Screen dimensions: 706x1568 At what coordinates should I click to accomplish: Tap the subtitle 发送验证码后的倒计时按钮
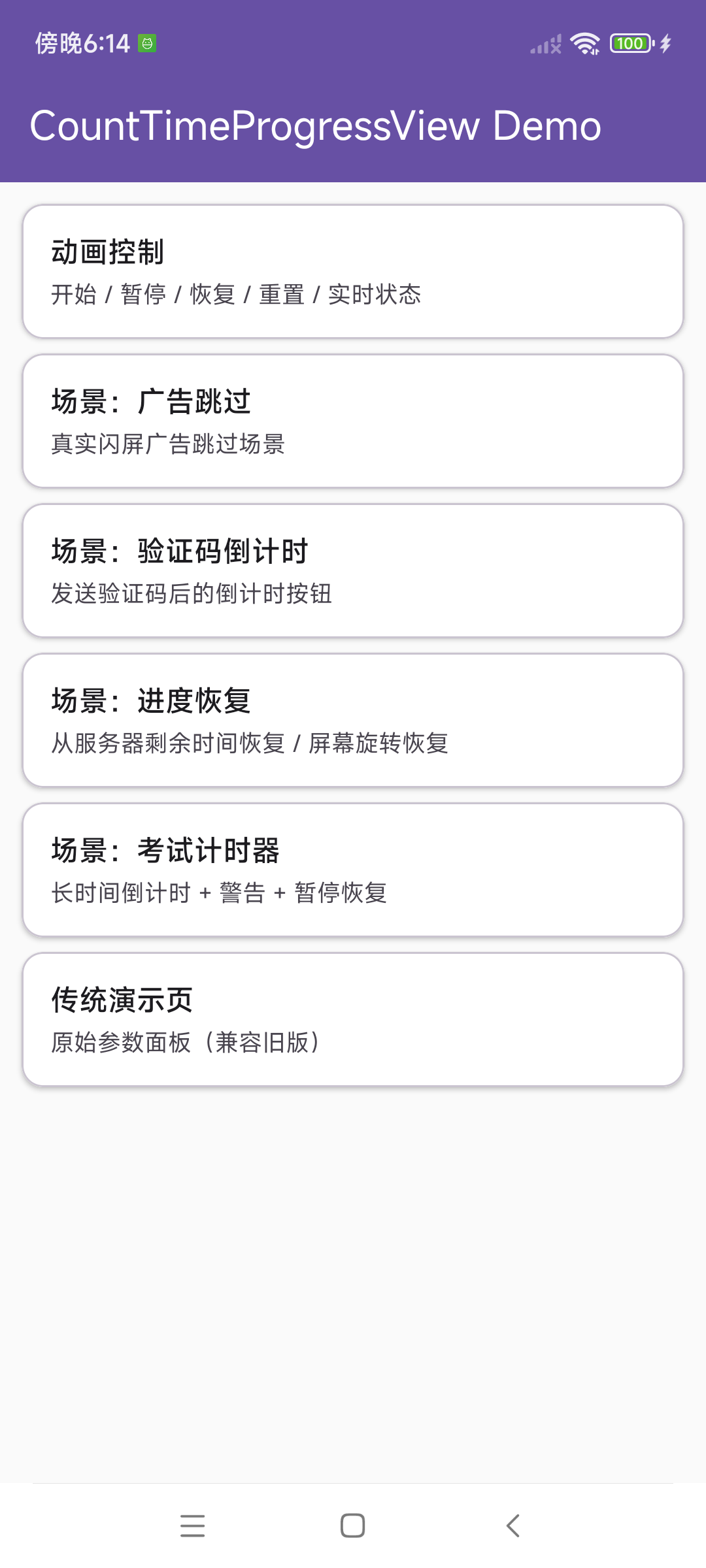coord(192,593)
